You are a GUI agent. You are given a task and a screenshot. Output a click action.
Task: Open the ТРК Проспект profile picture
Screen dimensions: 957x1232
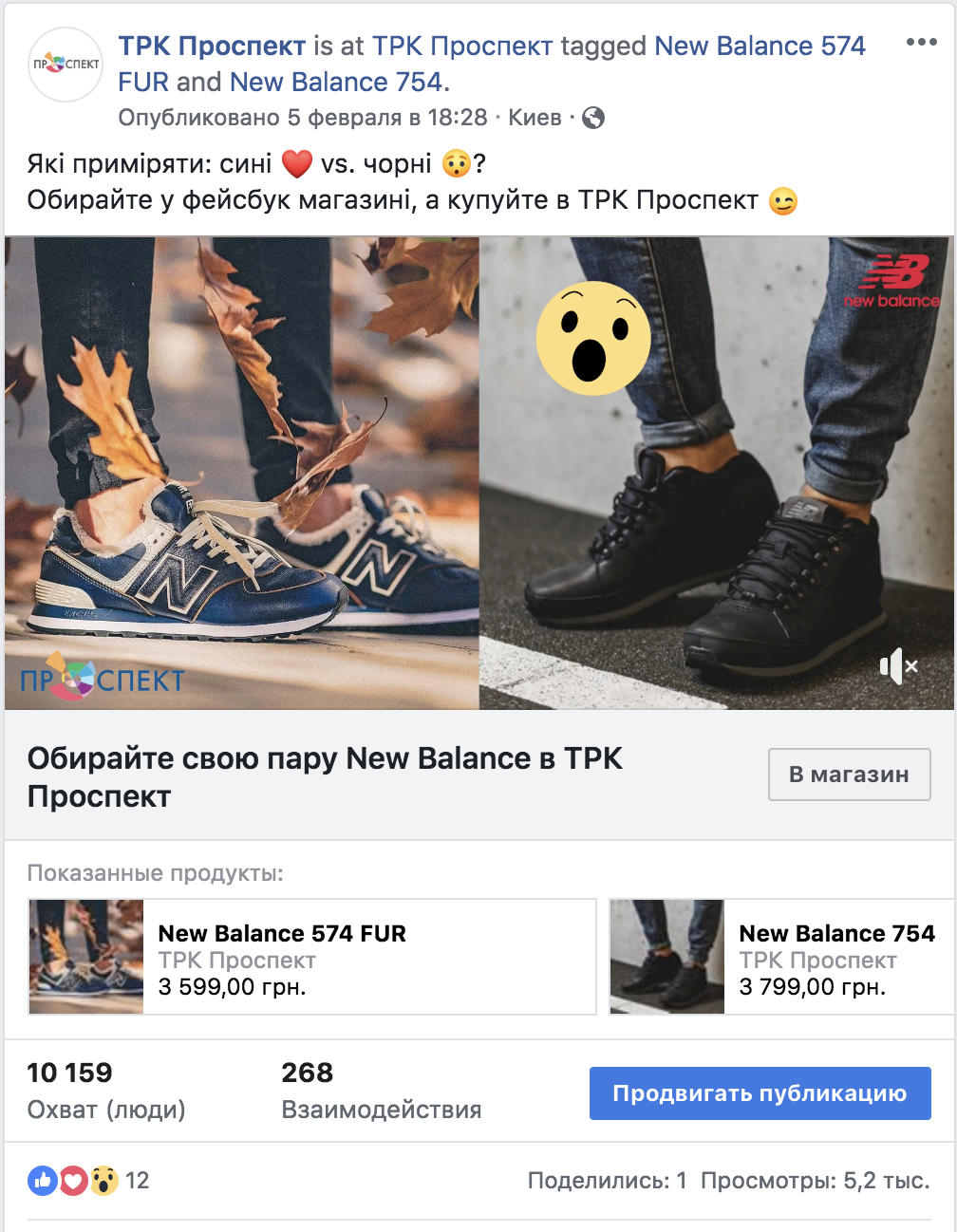click(66, 65)
